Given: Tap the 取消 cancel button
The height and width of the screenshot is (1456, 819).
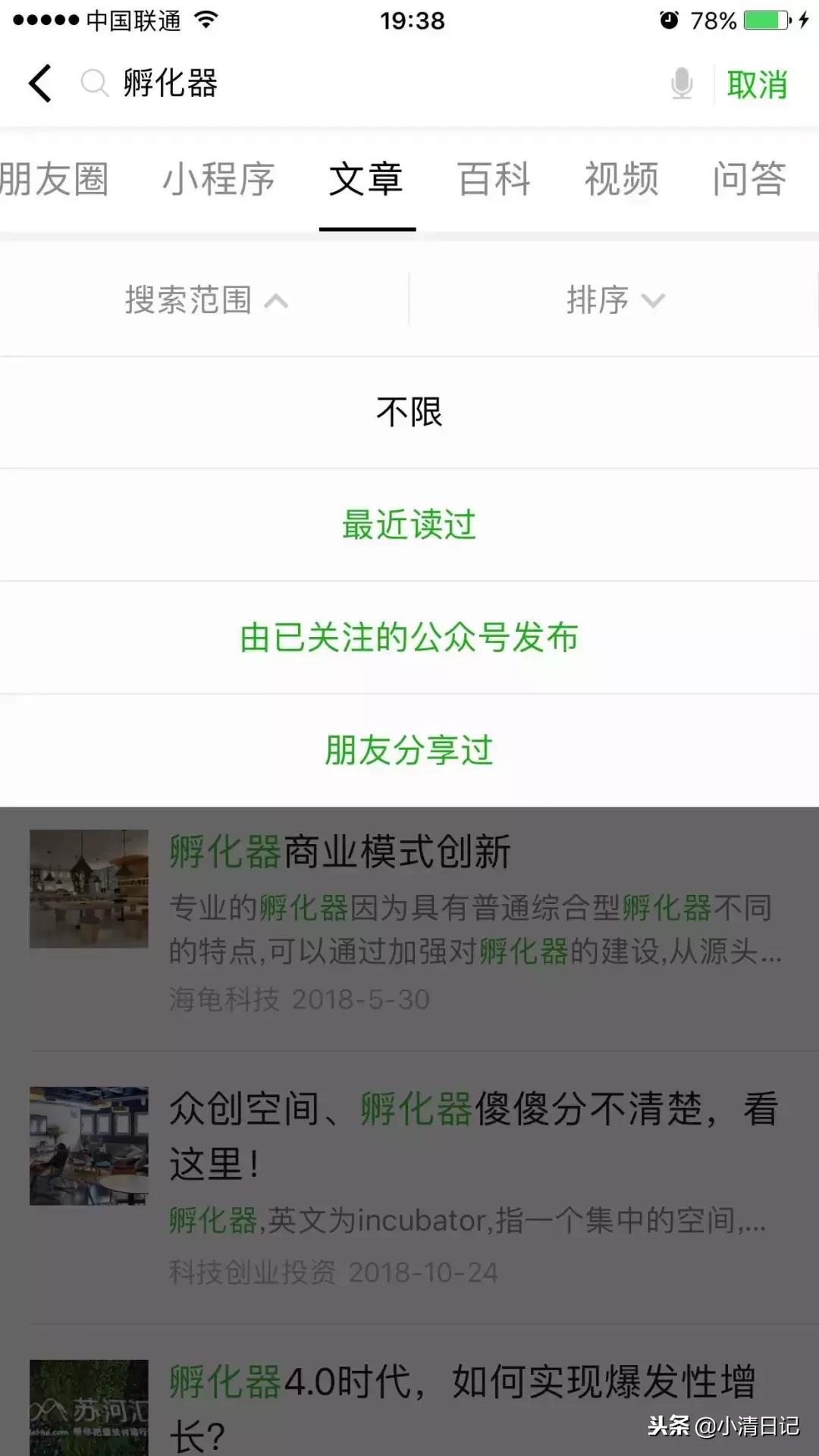Looking at the screenshot, I should pos(756,85).
